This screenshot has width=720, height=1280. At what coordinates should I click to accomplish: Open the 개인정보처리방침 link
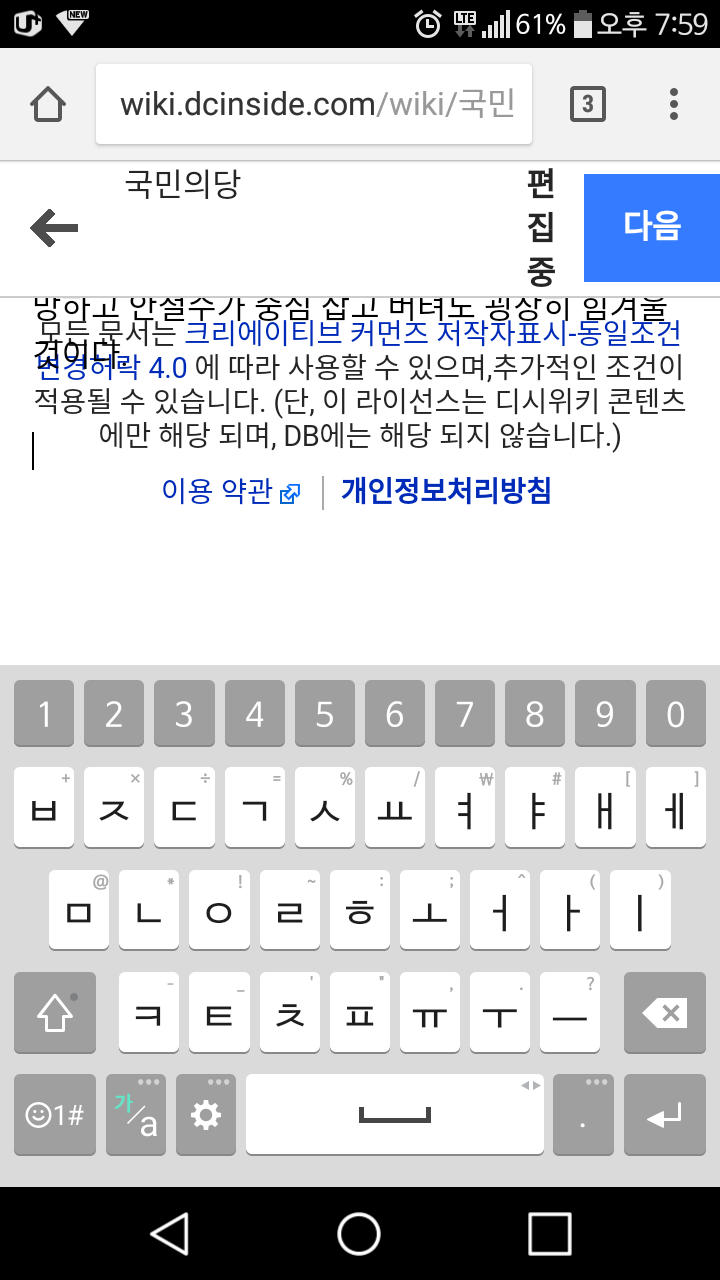(x=446, y=491)
